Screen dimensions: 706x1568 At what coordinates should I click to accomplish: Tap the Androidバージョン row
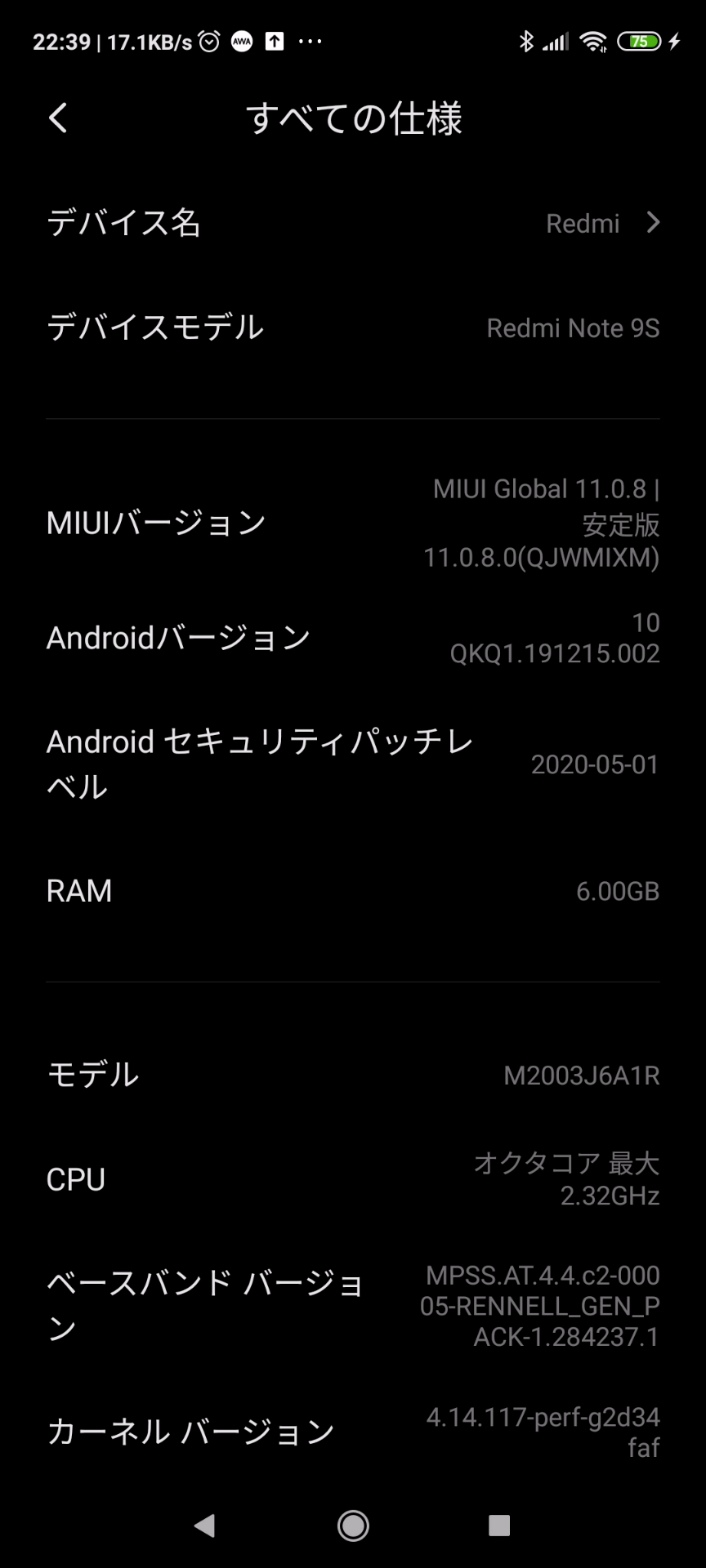click(x=353, y=638)
